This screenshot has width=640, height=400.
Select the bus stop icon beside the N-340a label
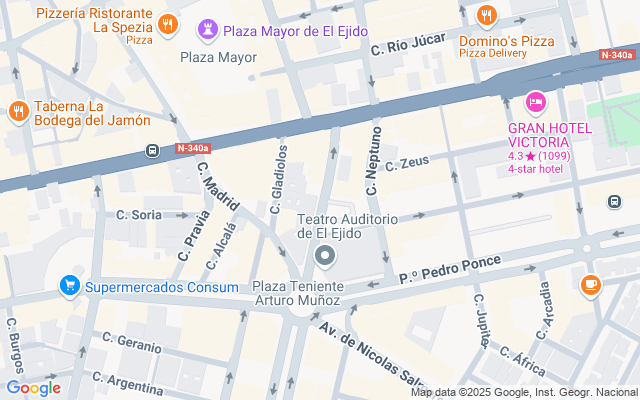point(152,151)
